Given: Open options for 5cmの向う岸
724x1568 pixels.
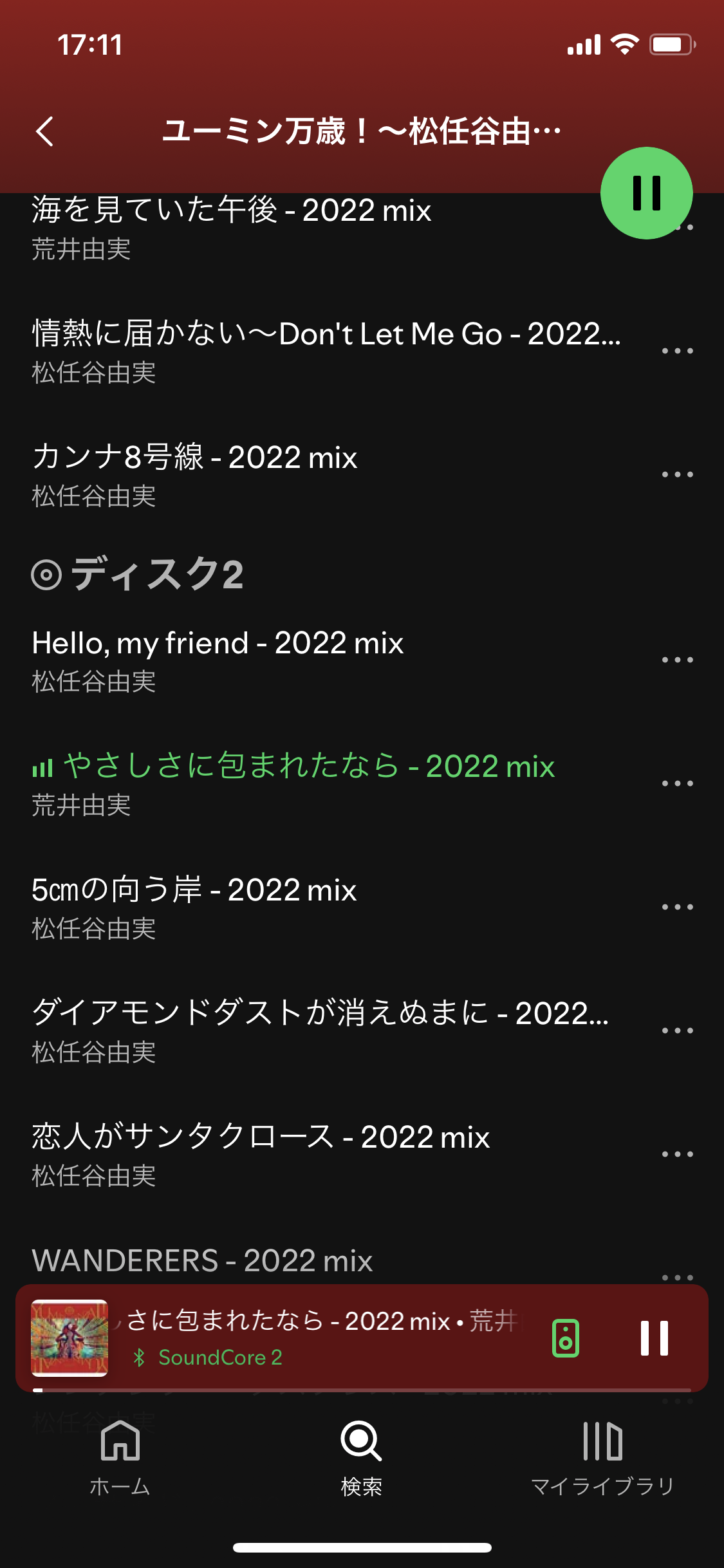Looking at the screenshot, I should [x=677, y=907].
